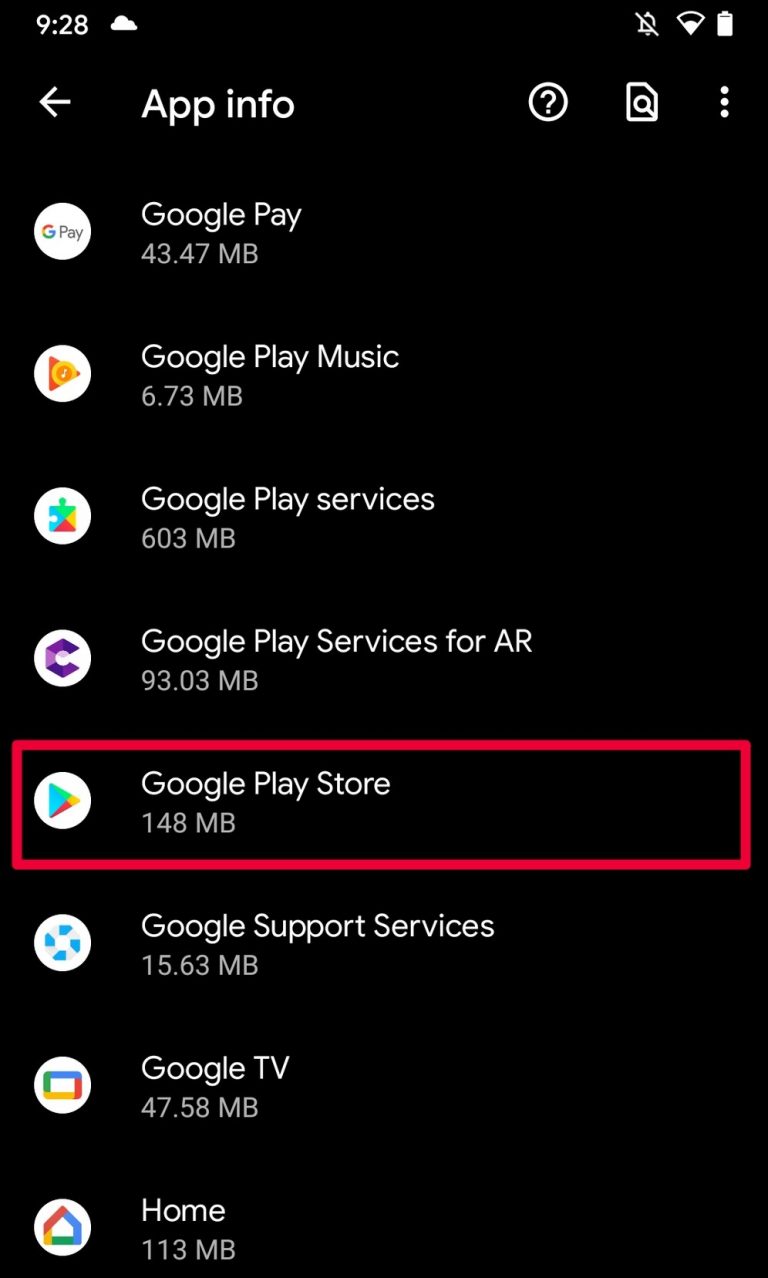Click the Google Play Services for AR icon

click(x=62, y=658)
